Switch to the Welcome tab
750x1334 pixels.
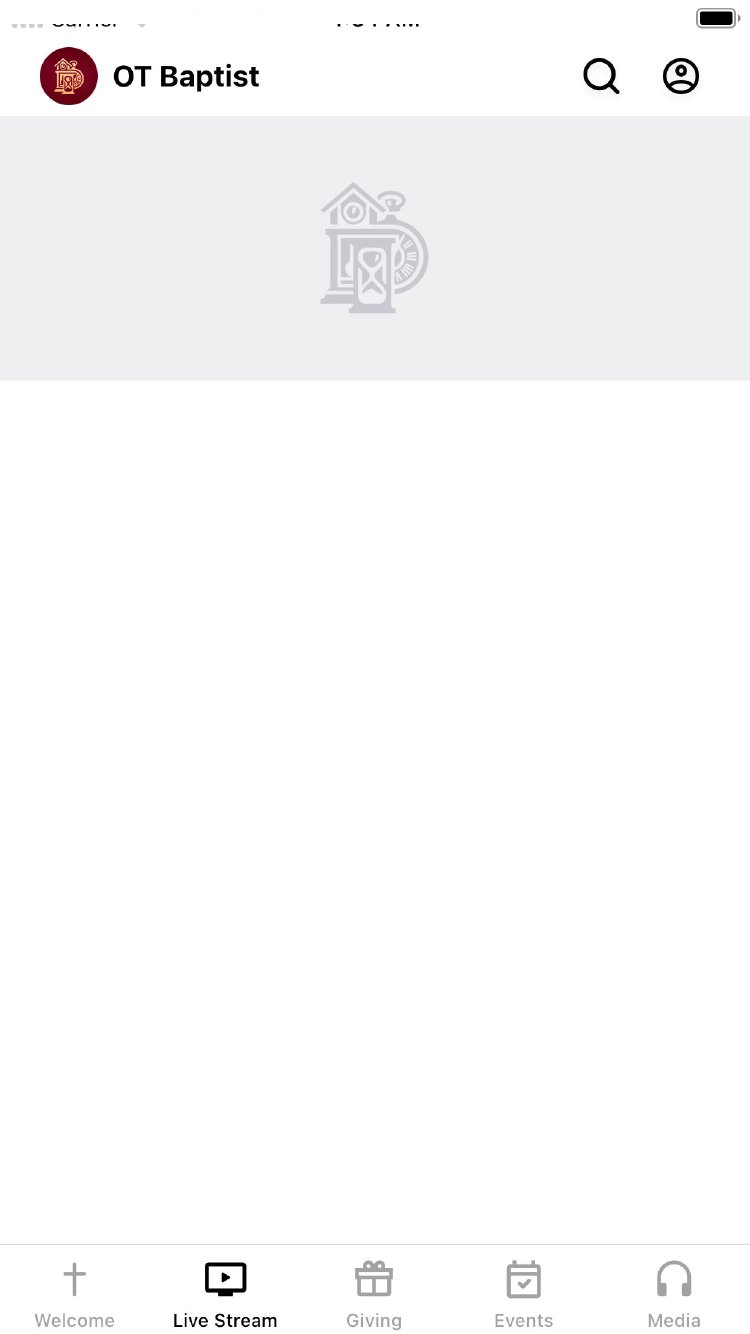[x=75, y=1294]
